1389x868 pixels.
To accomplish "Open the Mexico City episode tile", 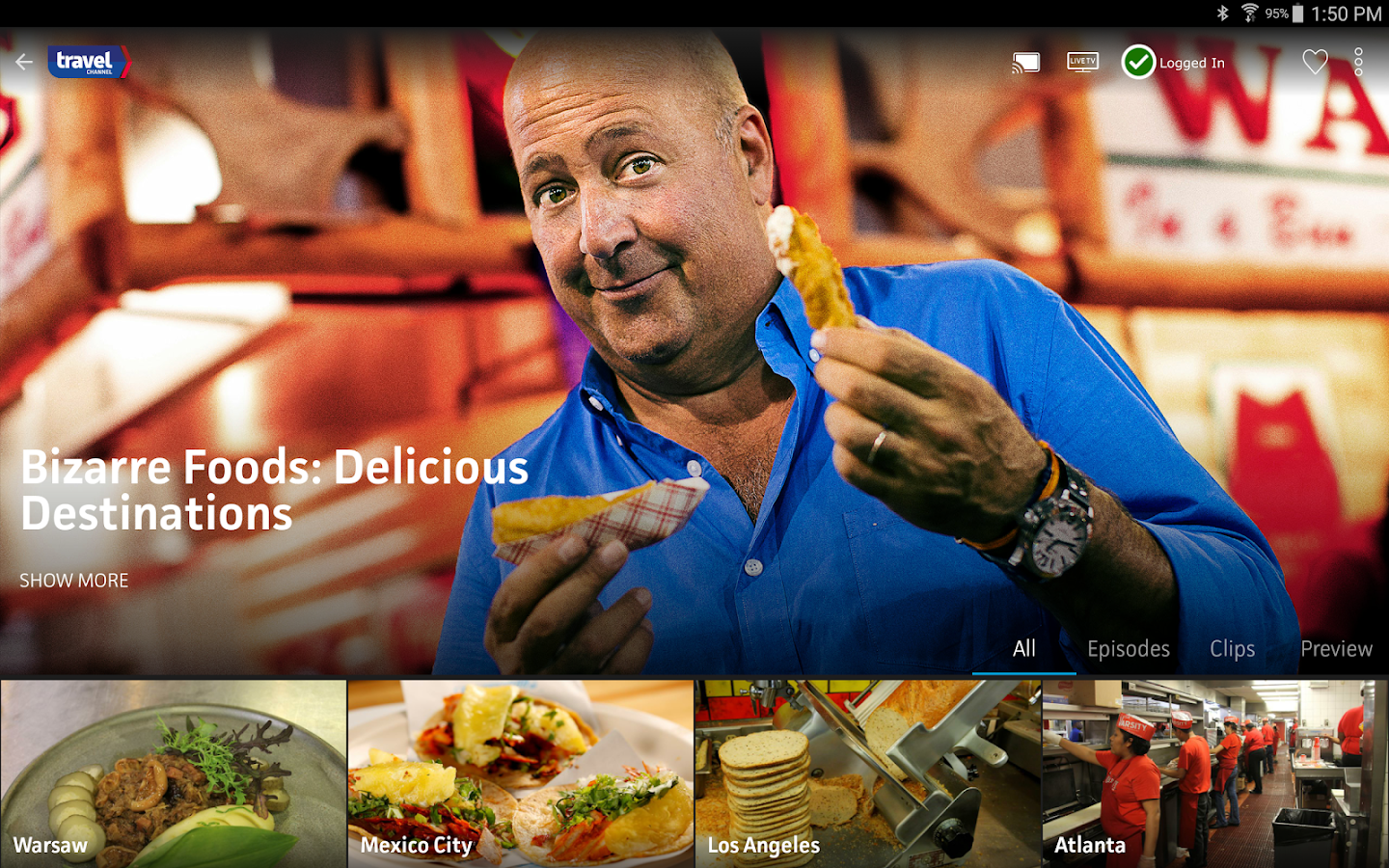I will click(x=521, y=773).
